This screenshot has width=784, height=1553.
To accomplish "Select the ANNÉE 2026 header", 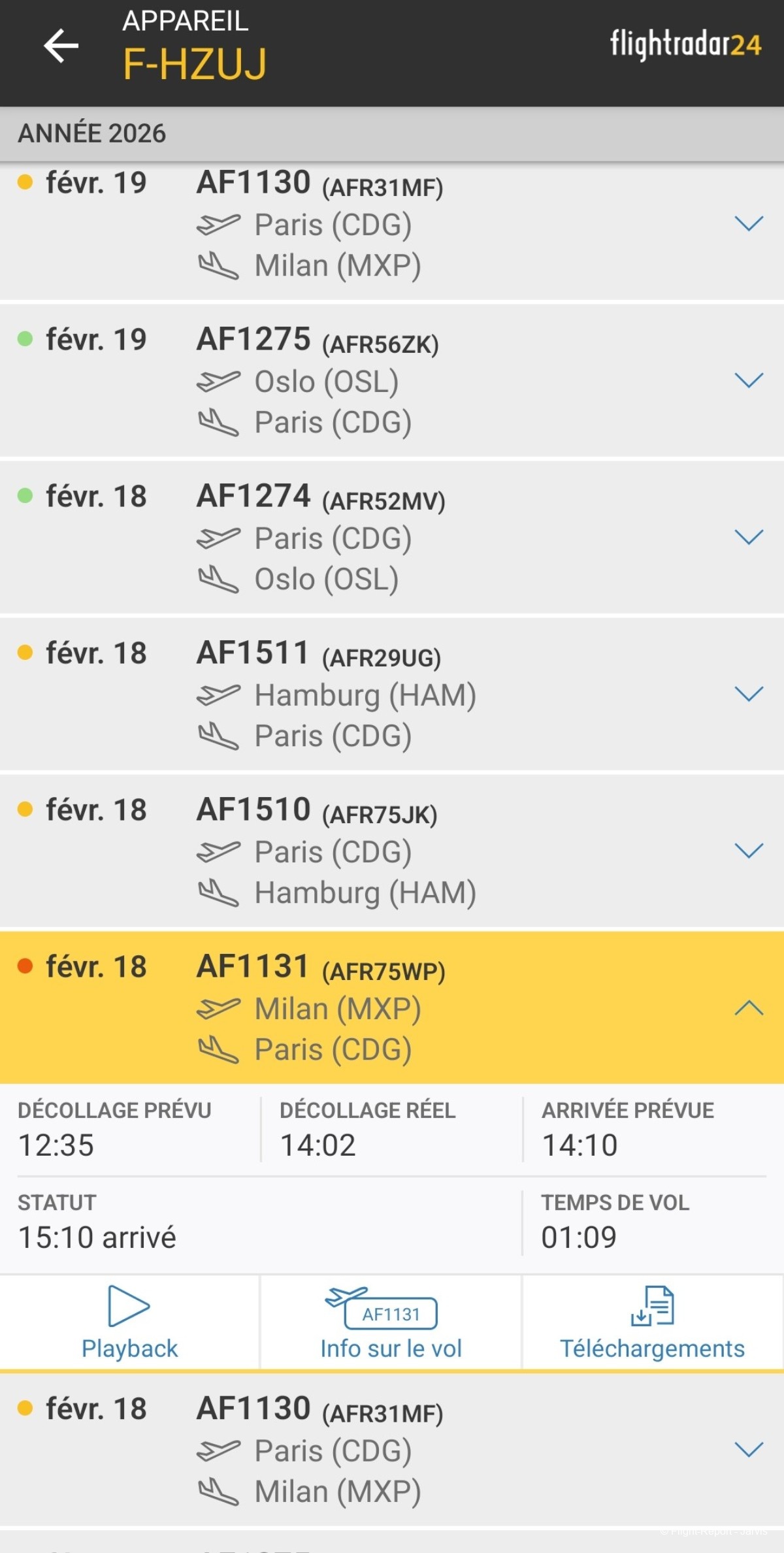I will pyautogui.click(x=91, y=133).
